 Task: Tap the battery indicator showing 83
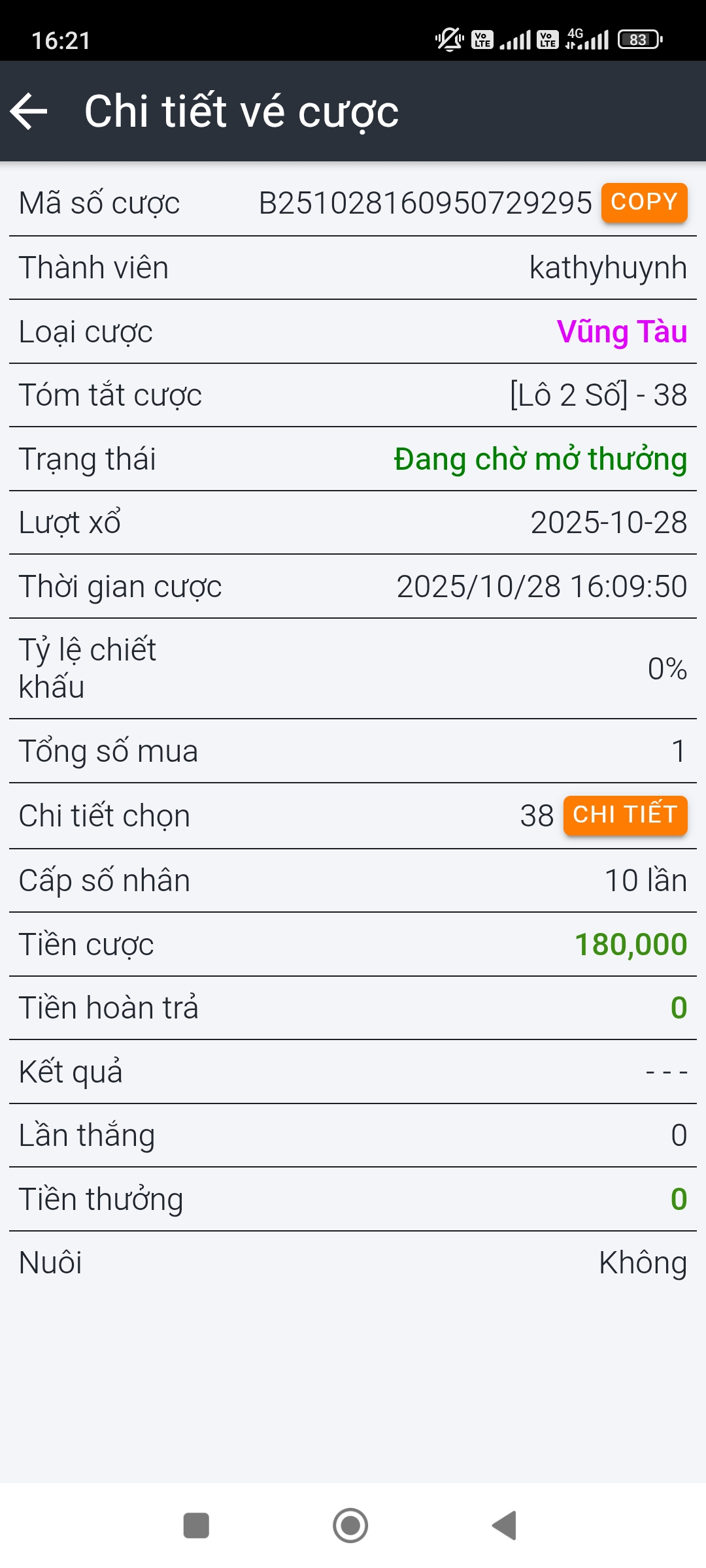[637, 39]
